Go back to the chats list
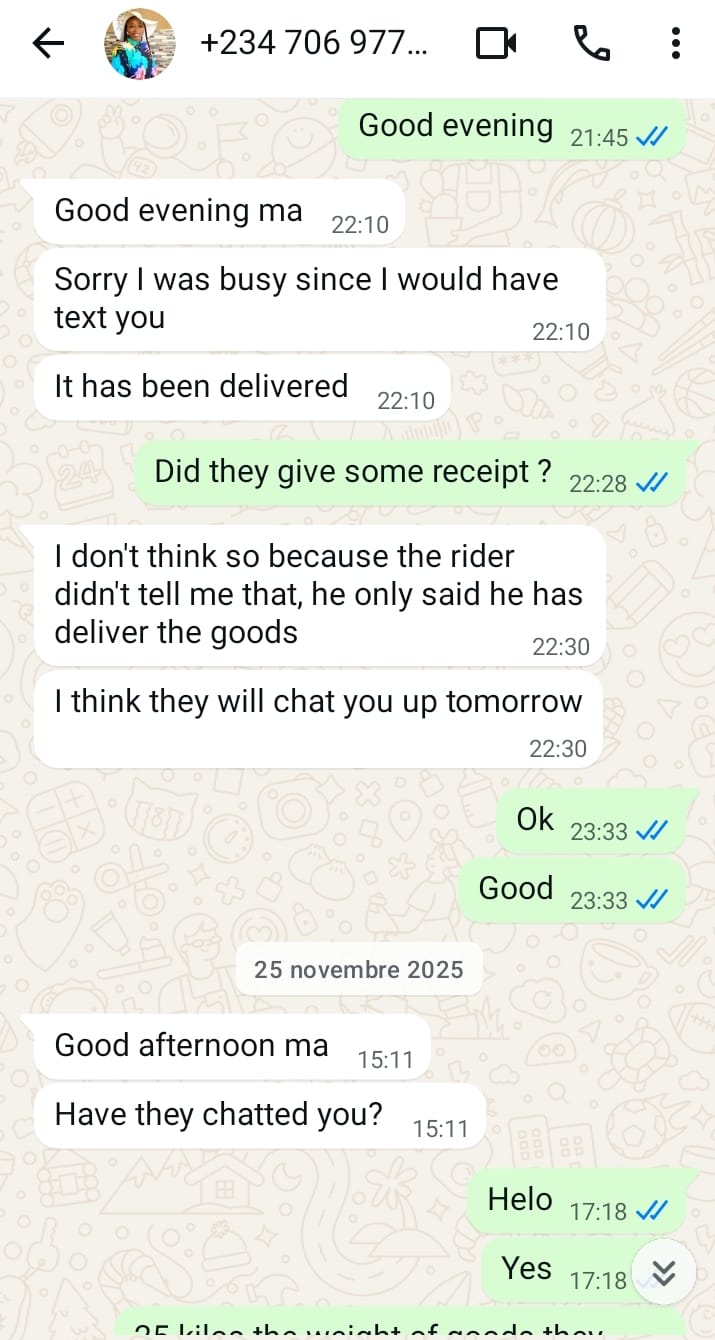Screen dimensions: 715x1340 pos(48,43)
